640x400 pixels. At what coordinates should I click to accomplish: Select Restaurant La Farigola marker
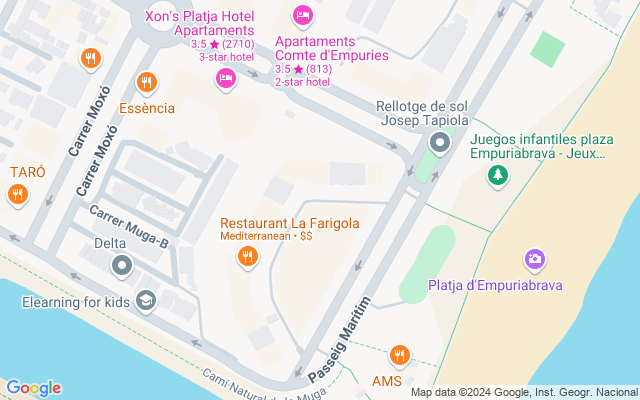pos(247,259)
